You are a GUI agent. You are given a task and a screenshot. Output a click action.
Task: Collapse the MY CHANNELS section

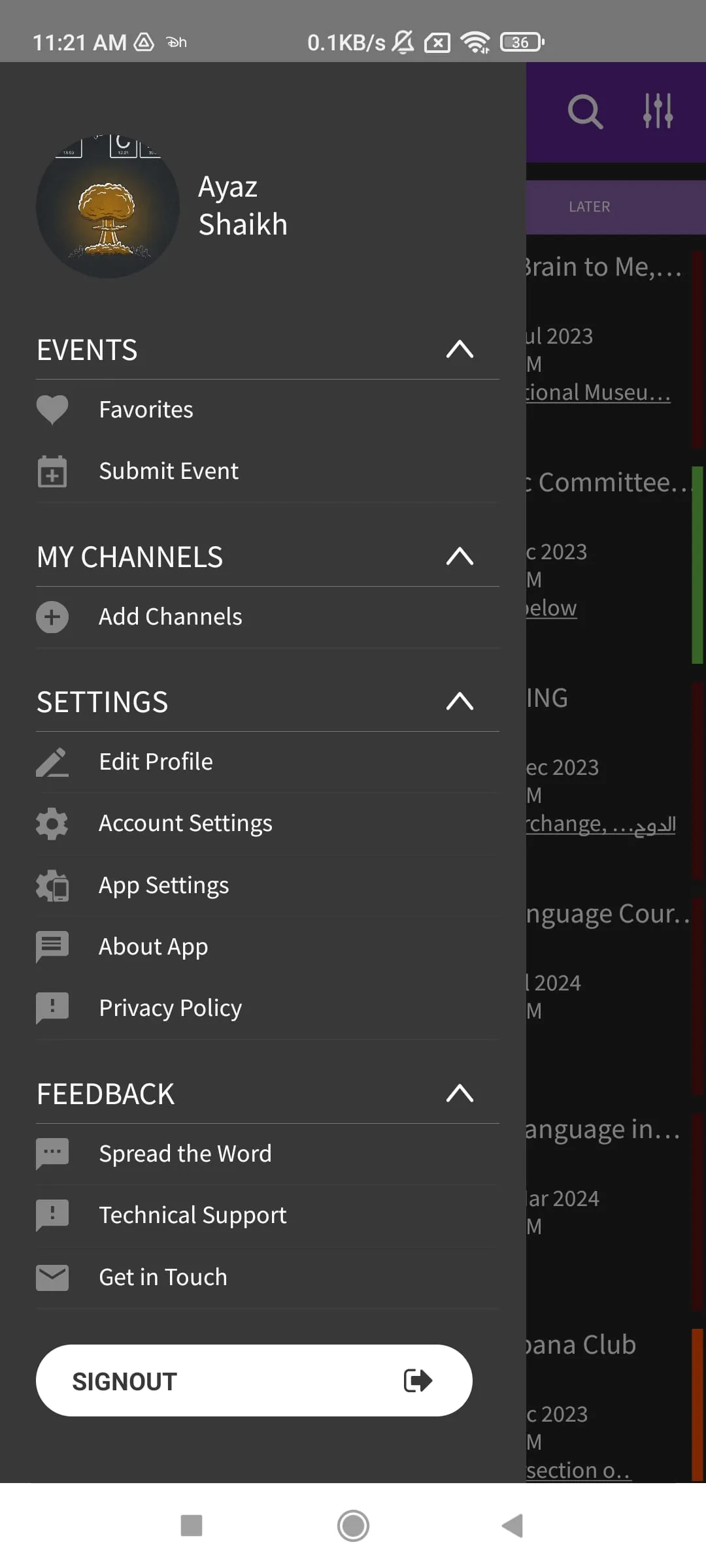[x=460, y=557]
